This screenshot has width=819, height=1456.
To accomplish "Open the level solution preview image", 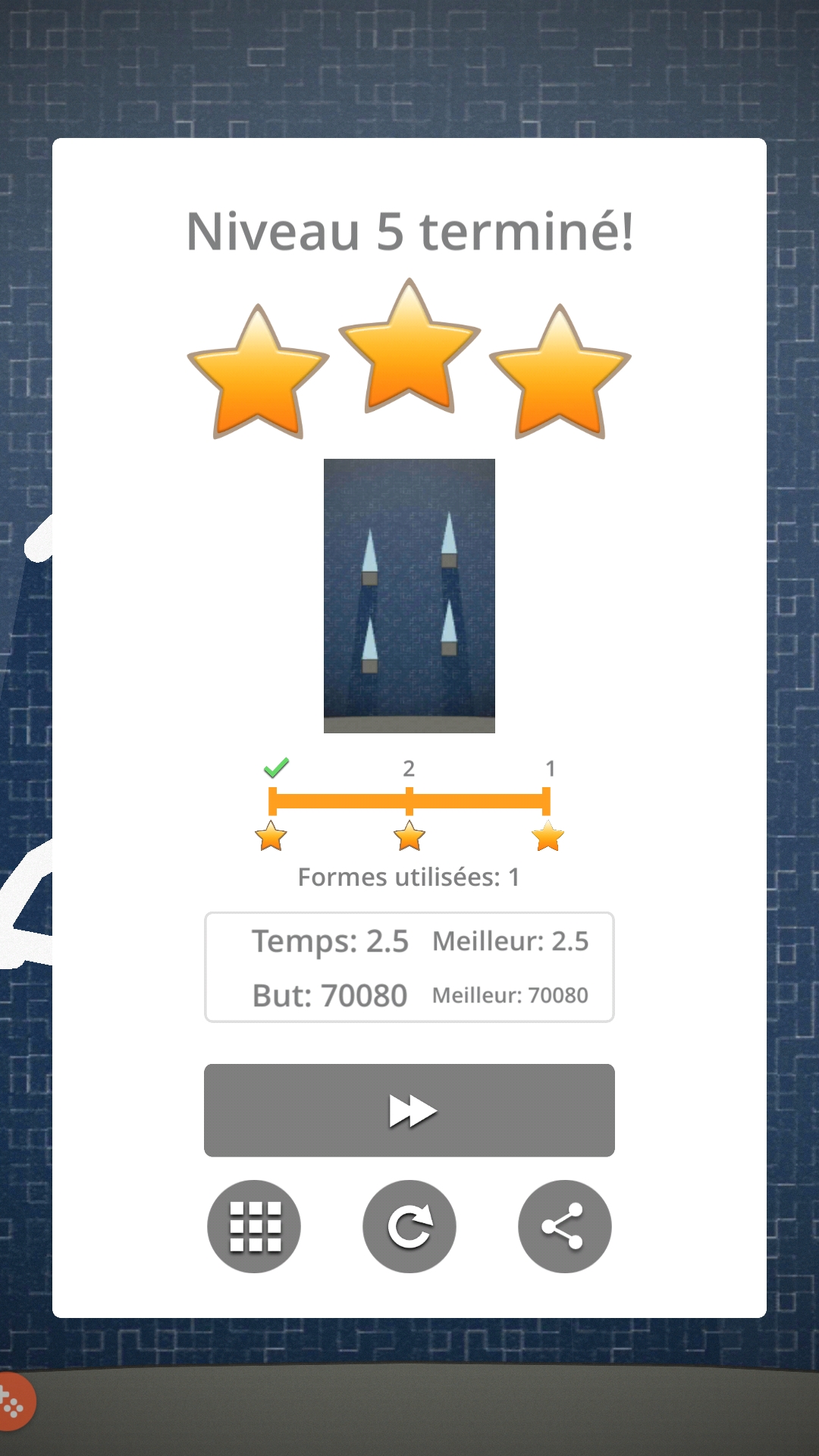I will (409, 595).
